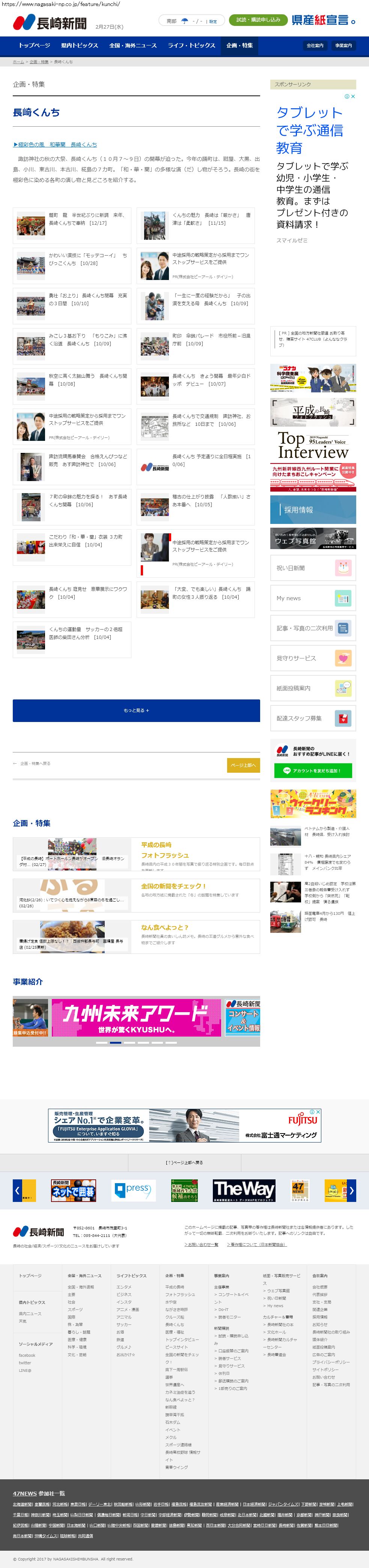
Task: Load more articles with もっと見る
Action: tap(136, 710)
